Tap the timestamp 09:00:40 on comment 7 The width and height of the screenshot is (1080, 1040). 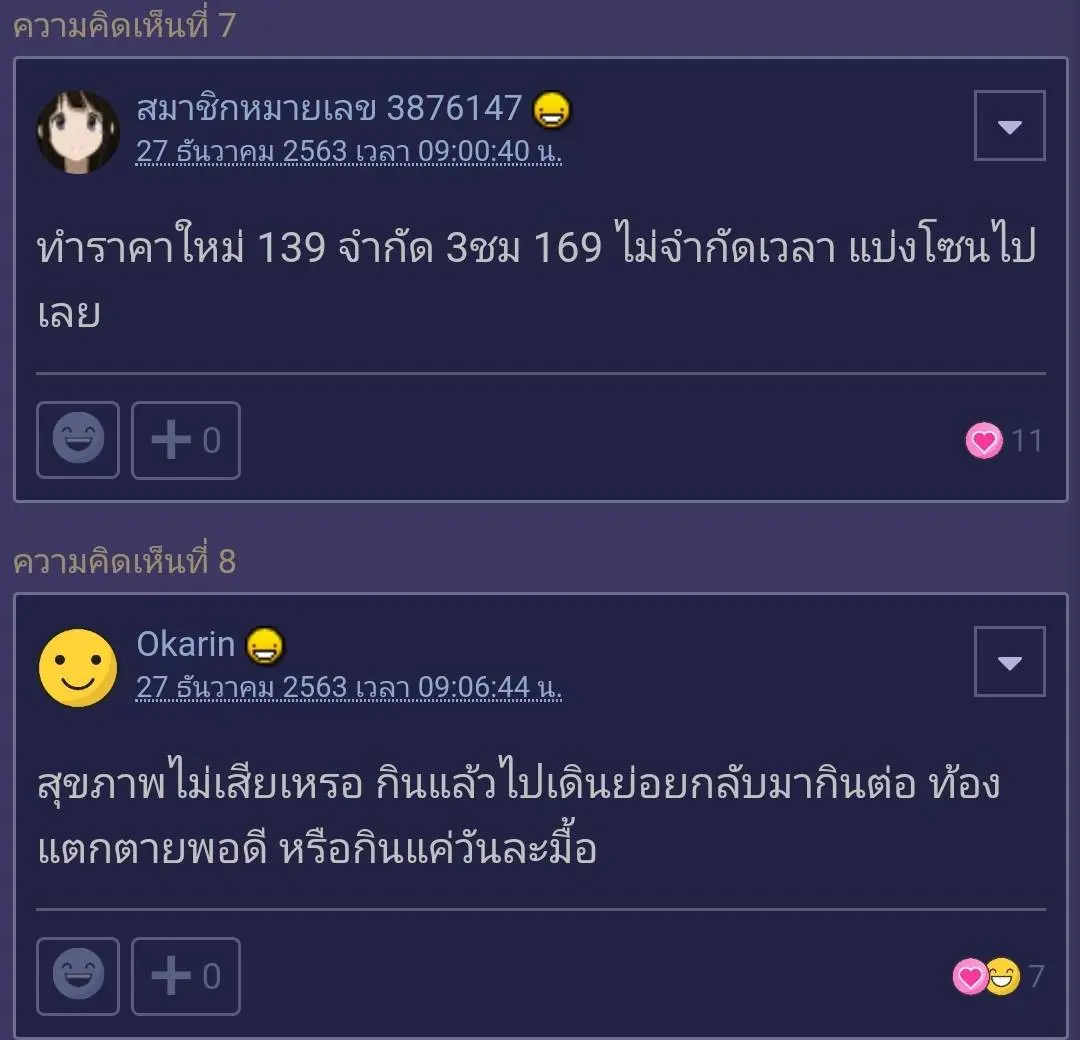pyautogui.click(x=348, y=151)
